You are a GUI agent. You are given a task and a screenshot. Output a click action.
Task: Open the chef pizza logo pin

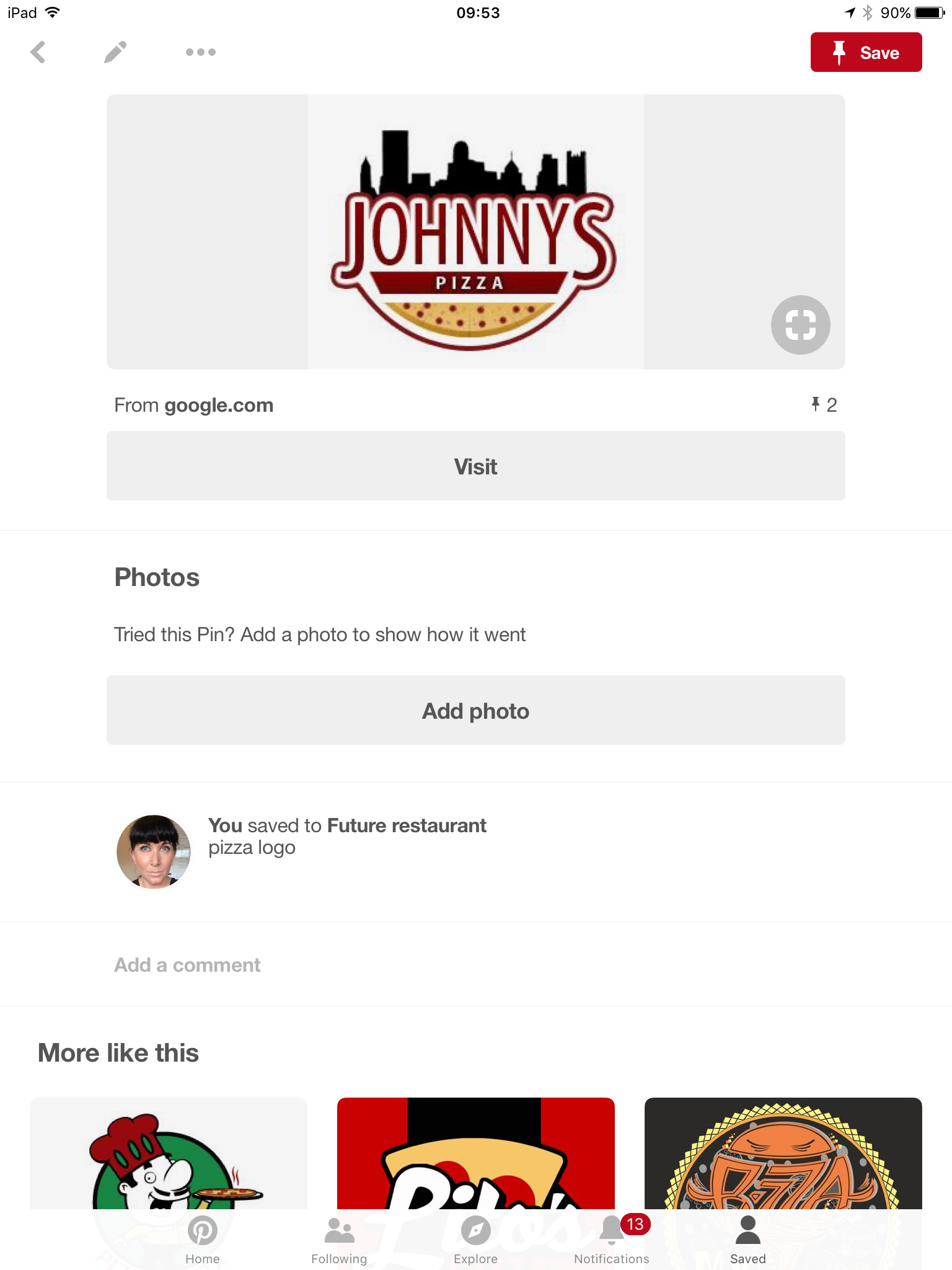(168, 1153)
